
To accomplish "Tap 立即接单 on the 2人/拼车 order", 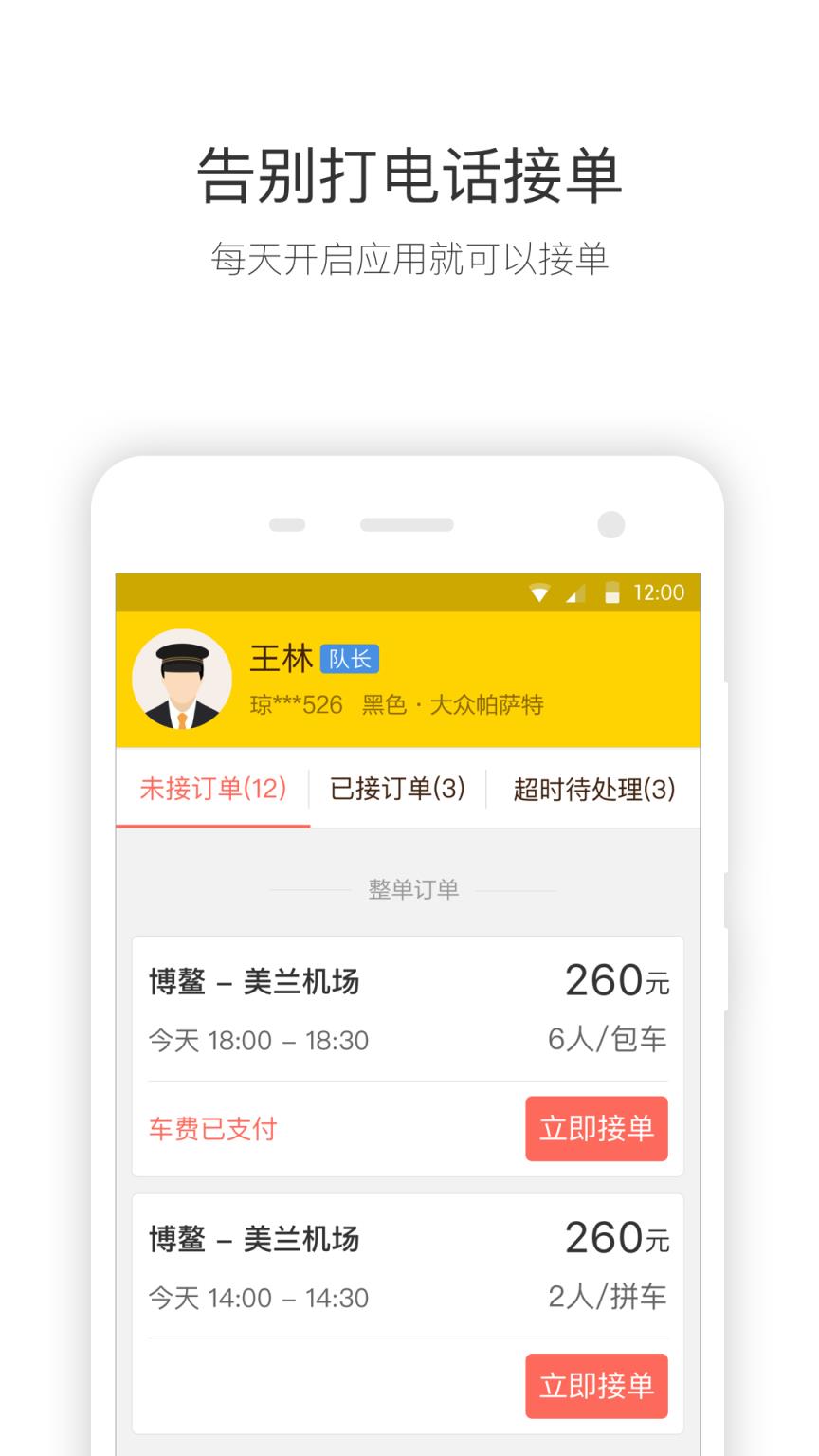I will (x=596, y=1386).
